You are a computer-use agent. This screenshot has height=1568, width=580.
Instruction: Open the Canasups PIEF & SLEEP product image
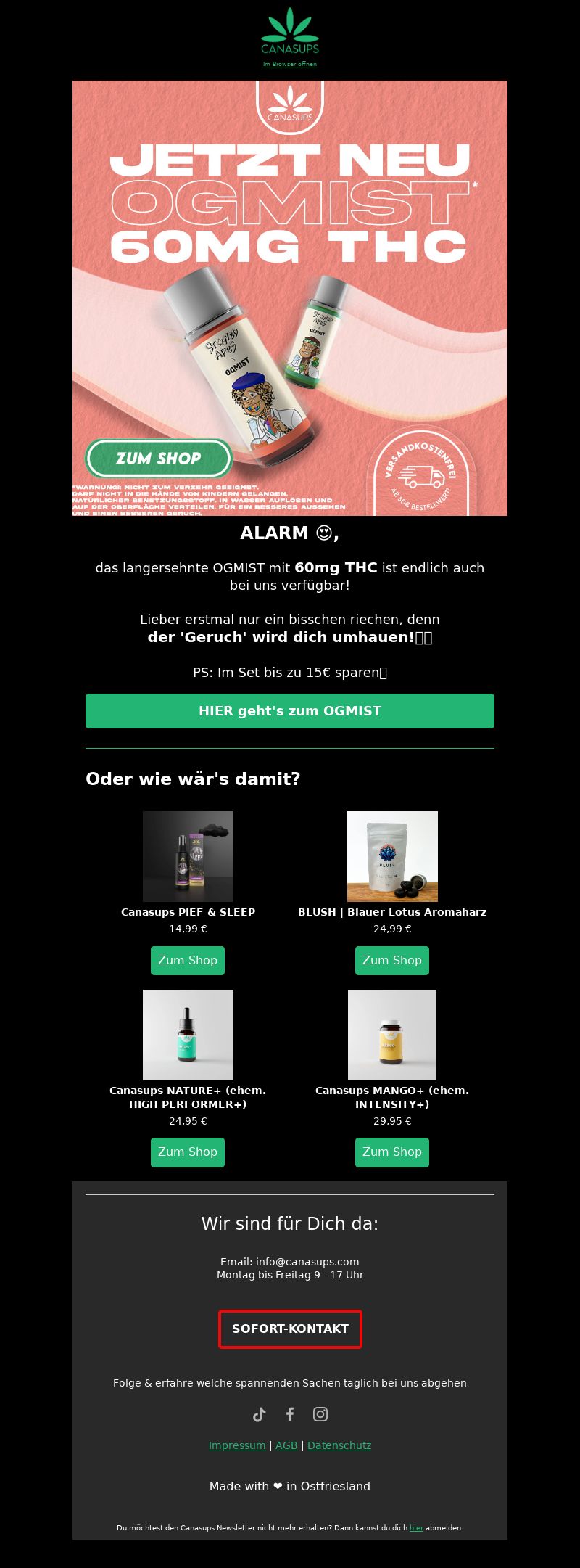point(188,856)
